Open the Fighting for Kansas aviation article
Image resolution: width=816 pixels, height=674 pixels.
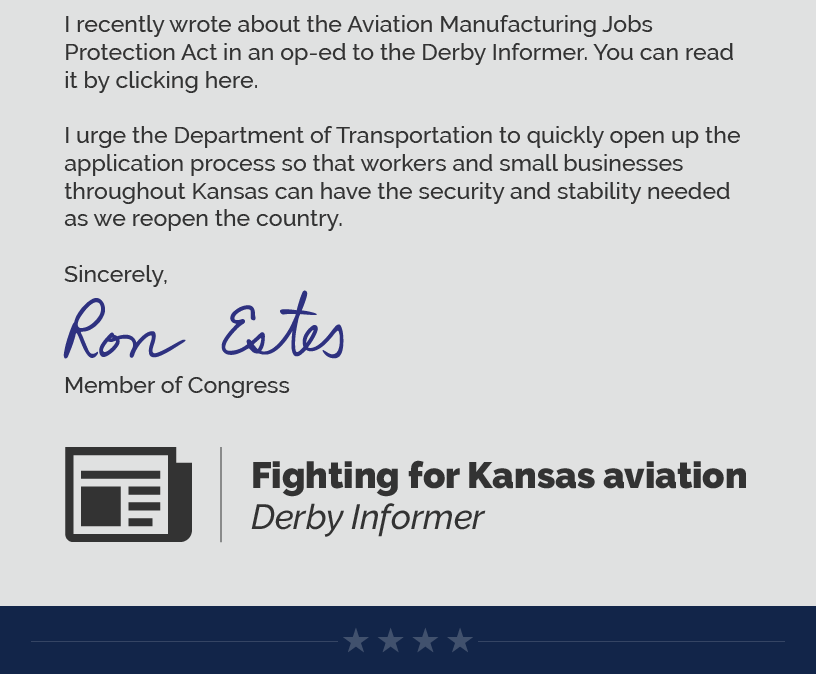tap(498, 476)
